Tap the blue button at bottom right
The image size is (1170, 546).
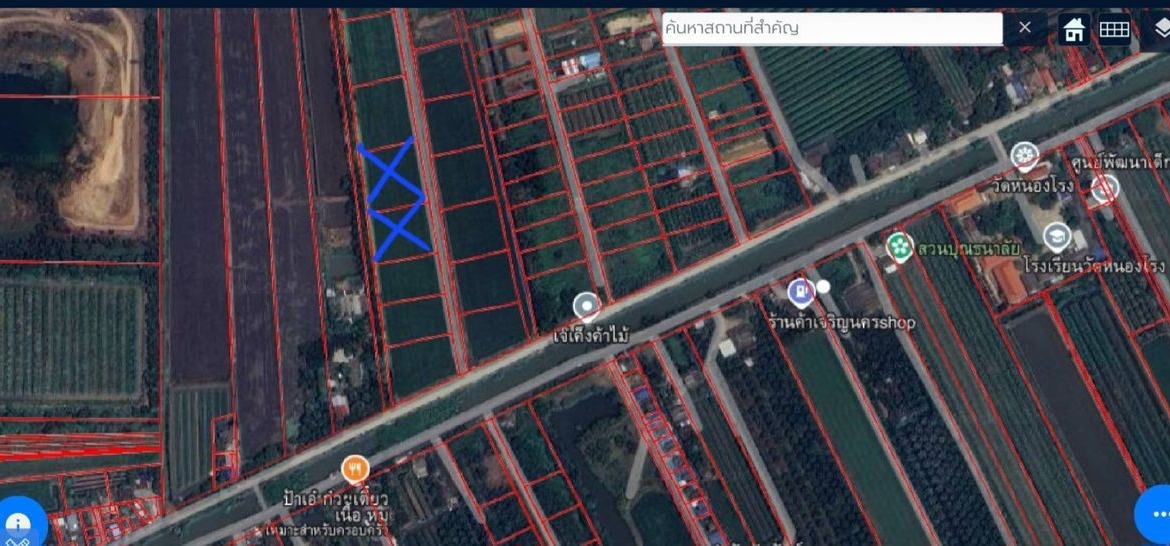click(1155, 516)
